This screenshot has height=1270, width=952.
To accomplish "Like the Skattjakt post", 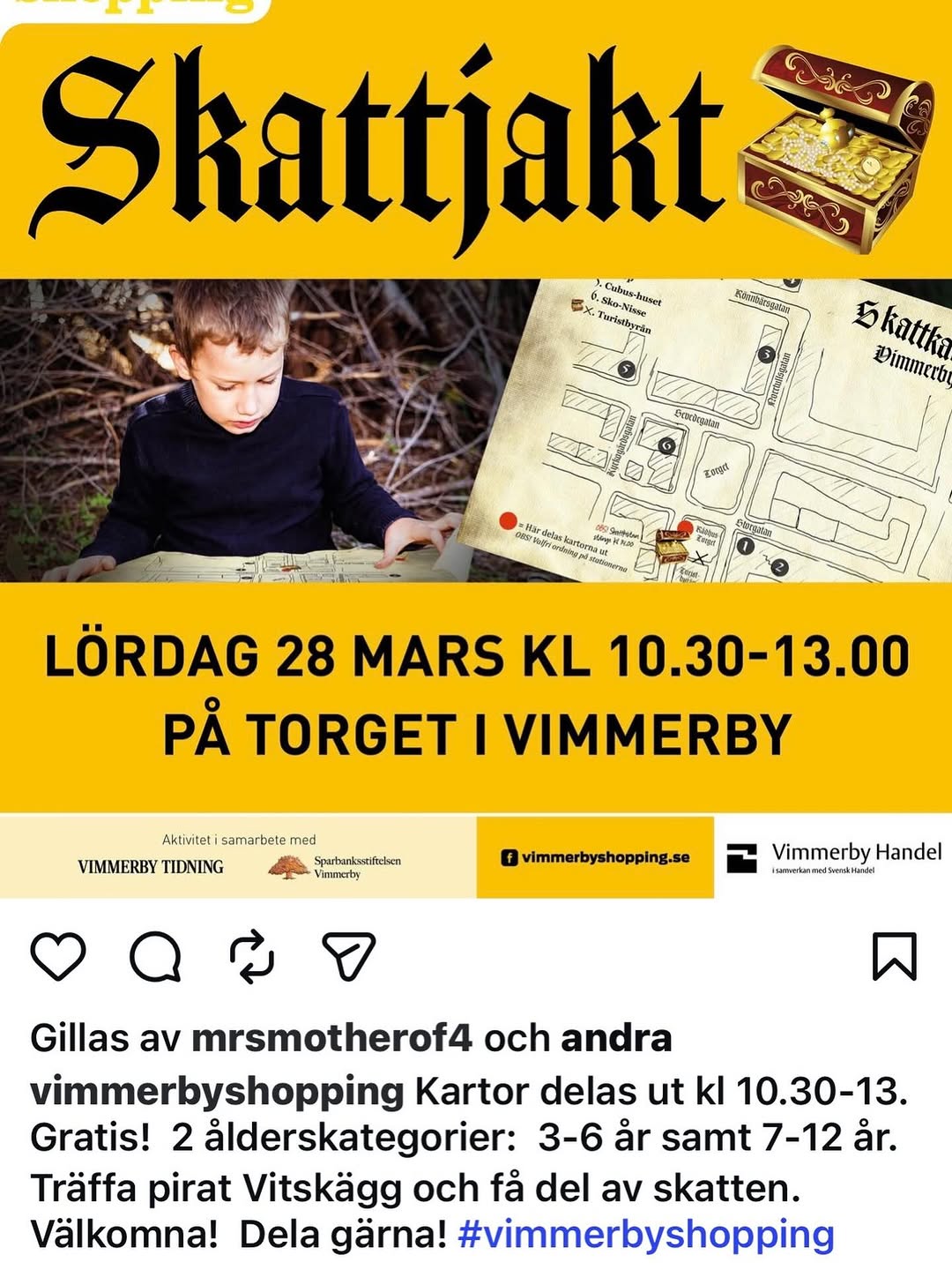I will pyautogui.click(x=58, y=956).
